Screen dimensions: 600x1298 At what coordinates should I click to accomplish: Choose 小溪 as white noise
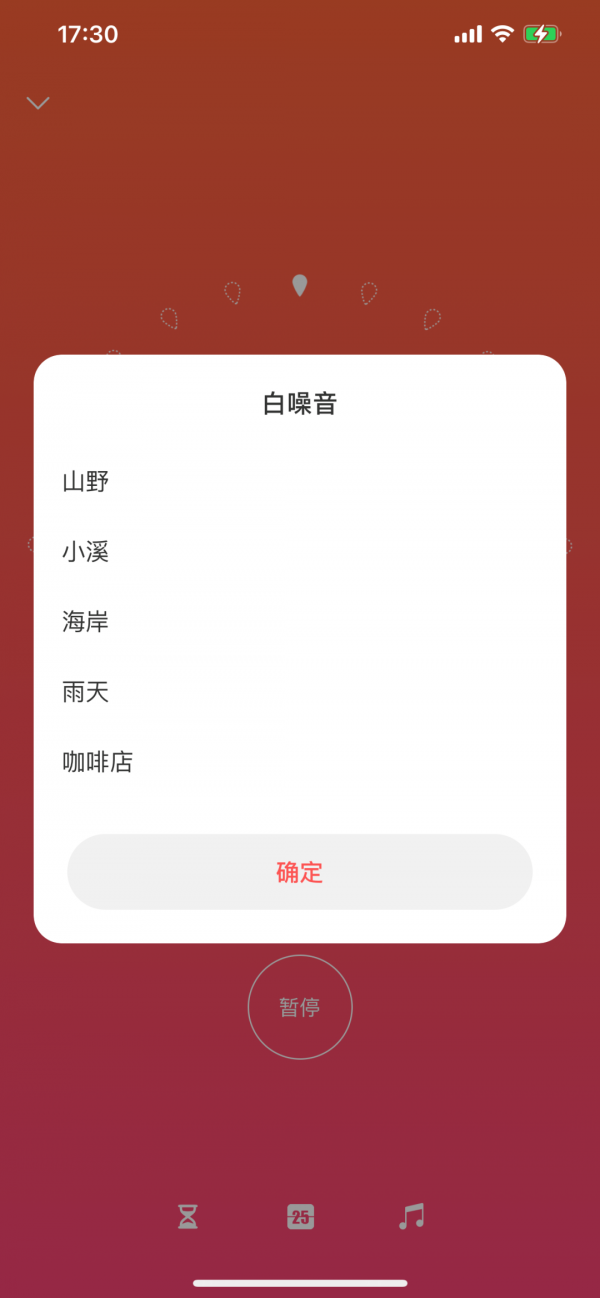pyautogui.click(x=86, y=552)
